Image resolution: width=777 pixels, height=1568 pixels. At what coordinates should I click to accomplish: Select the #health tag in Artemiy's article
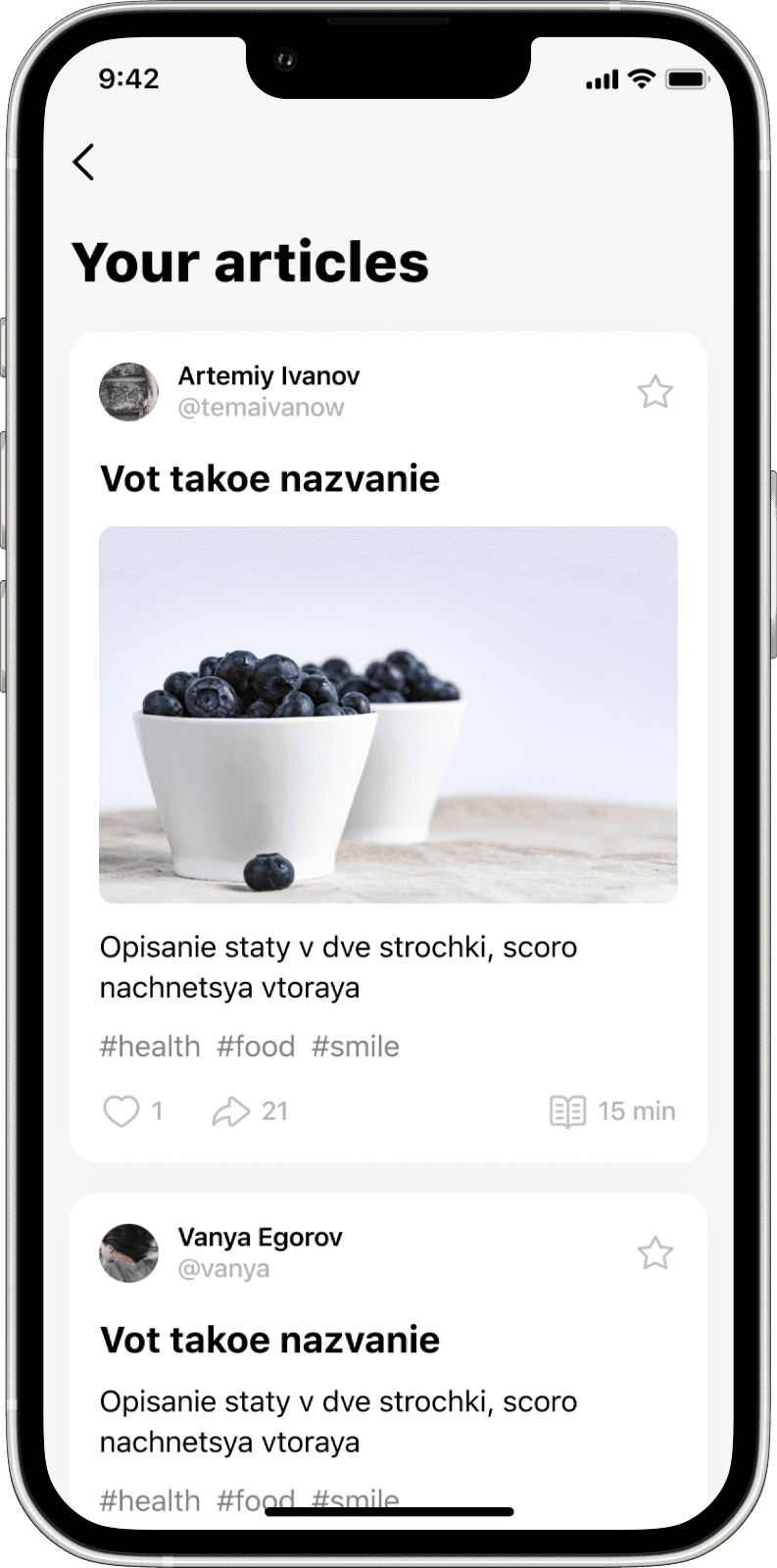(x=150, y=1046)
